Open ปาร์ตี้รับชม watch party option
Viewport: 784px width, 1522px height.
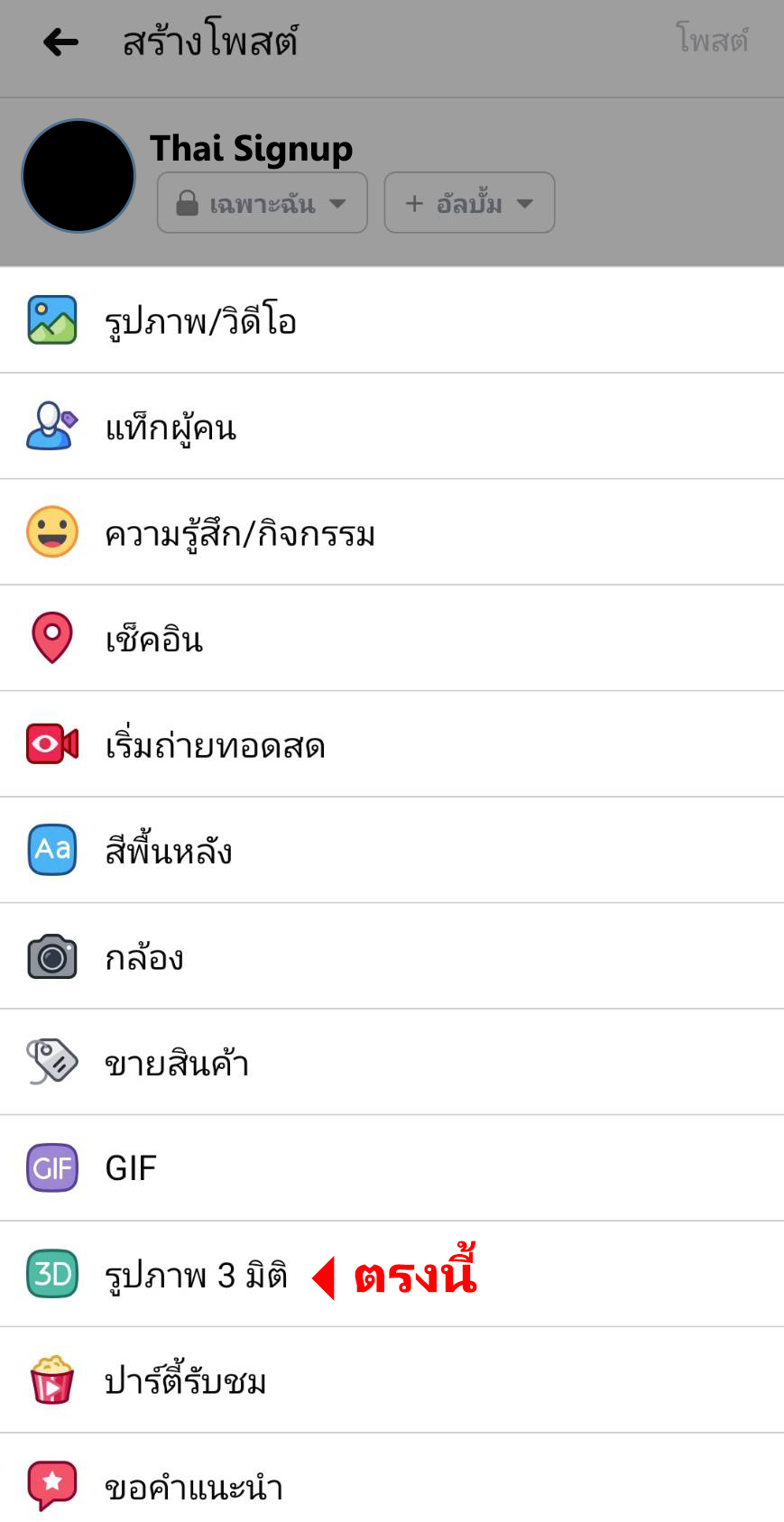click(185, 1380)
